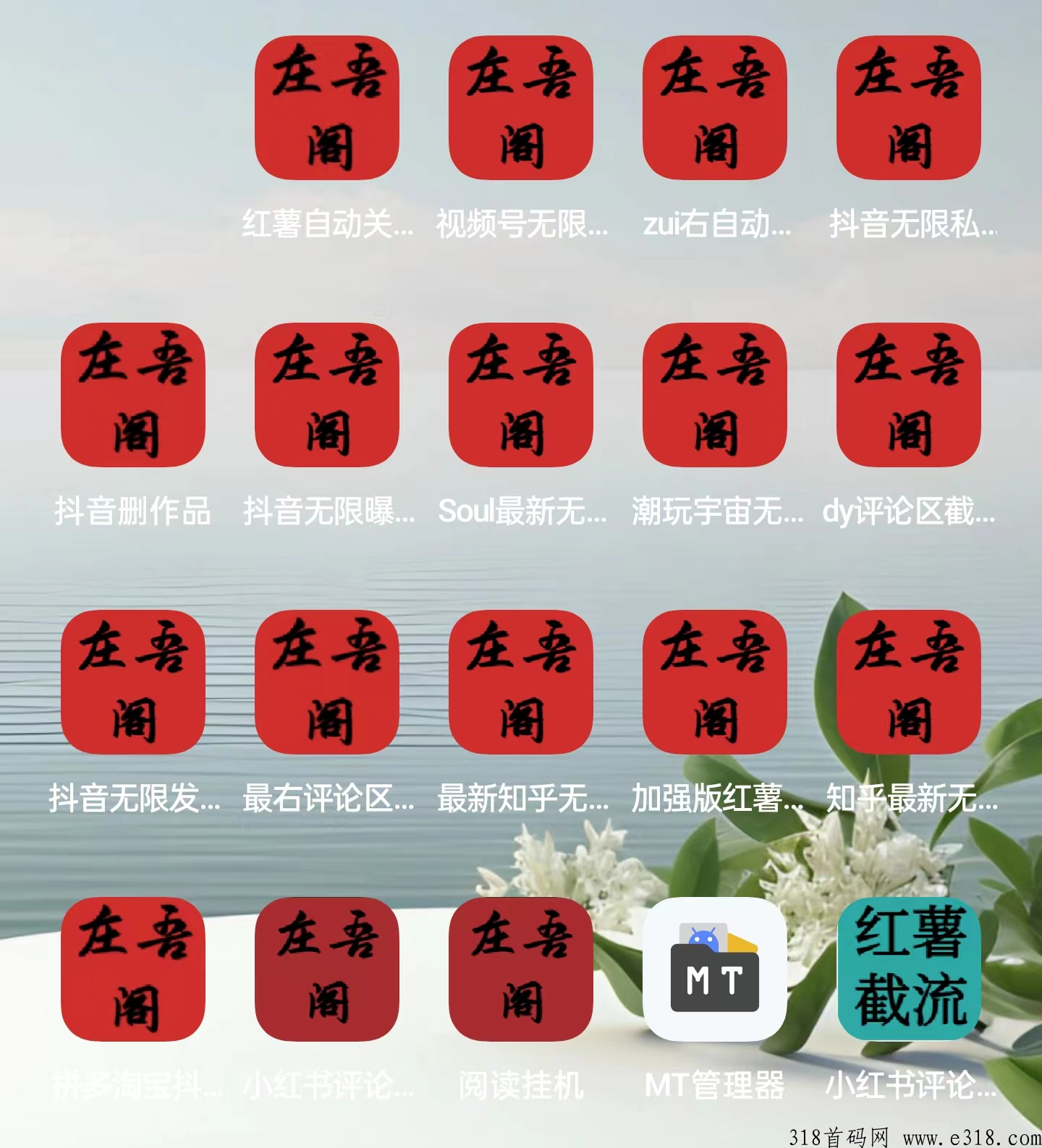Open the zui右自动... app
Image resolution: width=1042 pixels, height=1148 pixels.
pos(715,108)
